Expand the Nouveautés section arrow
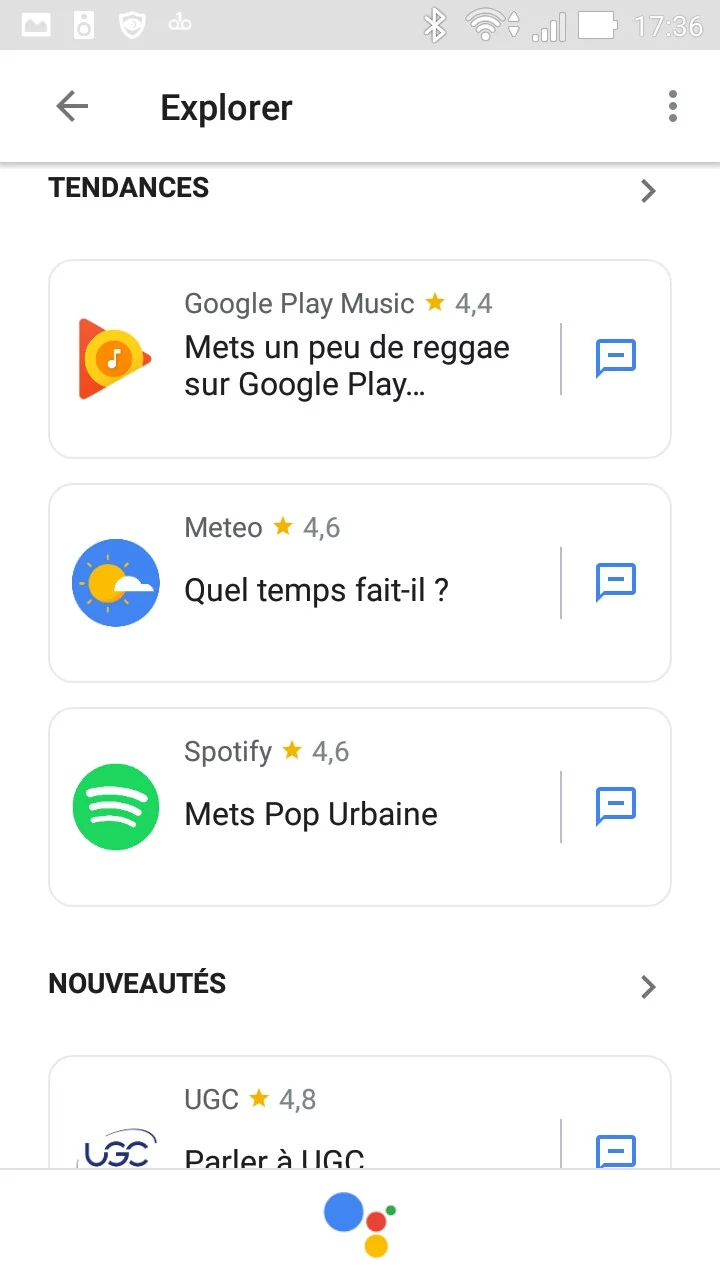The image size is (720, 1280). click(x=648, y=987)
